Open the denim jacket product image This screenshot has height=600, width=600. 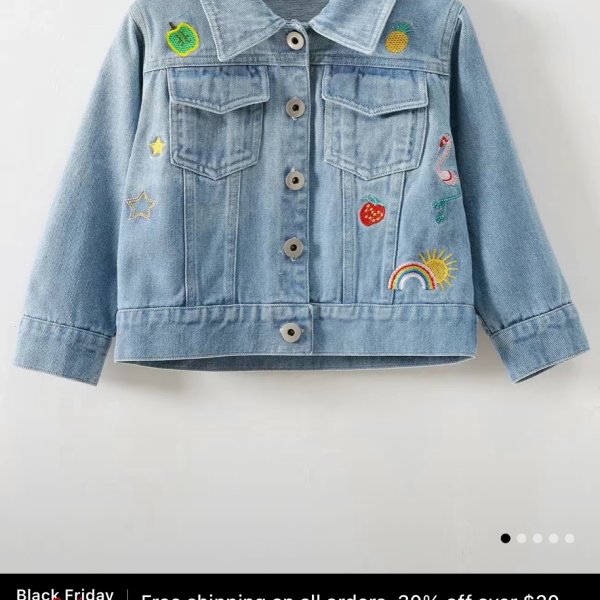click(x=300, y=200)
